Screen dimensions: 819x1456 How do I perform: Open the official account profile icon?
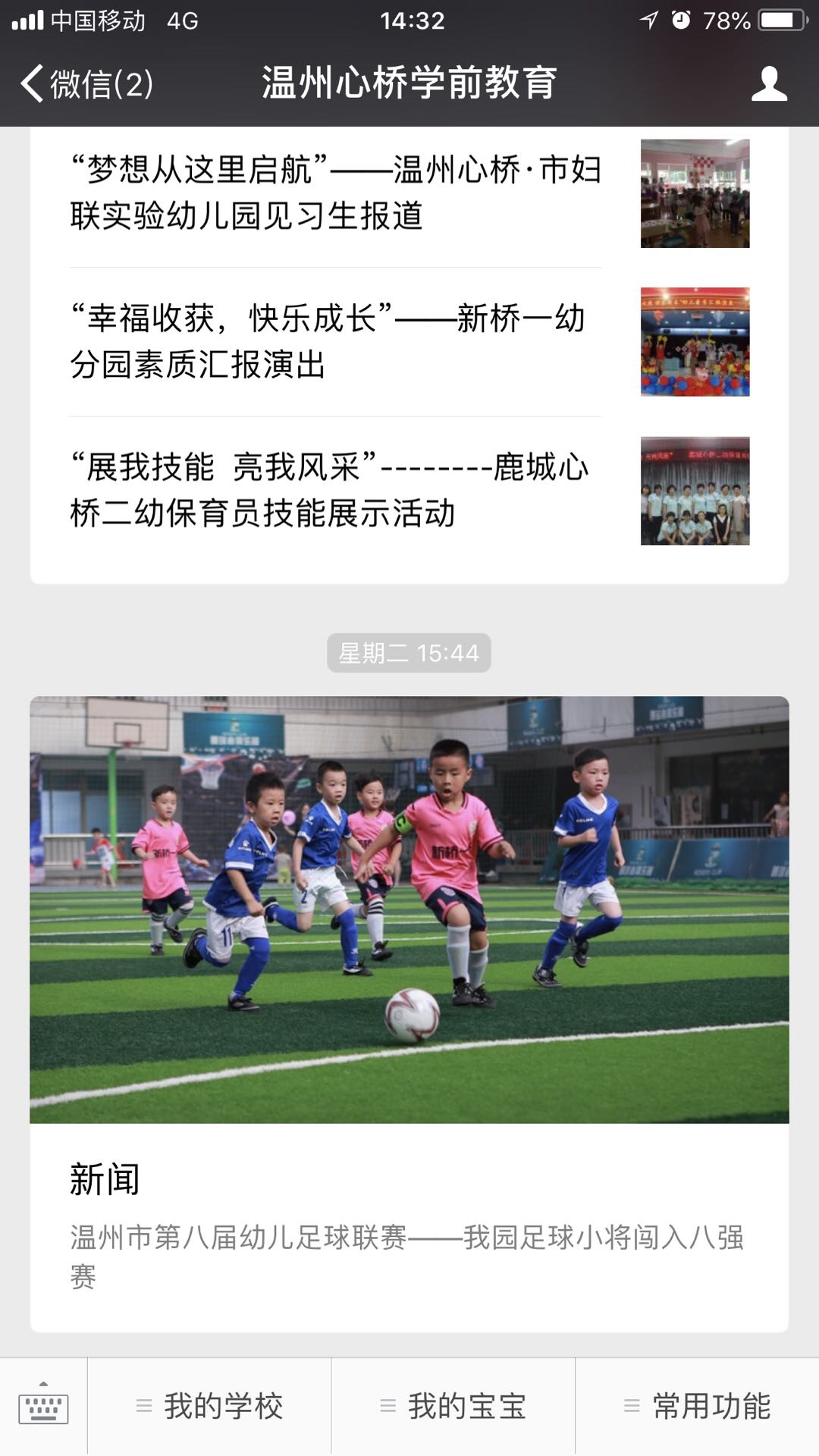pyautogui.click(x=768, y=83)
